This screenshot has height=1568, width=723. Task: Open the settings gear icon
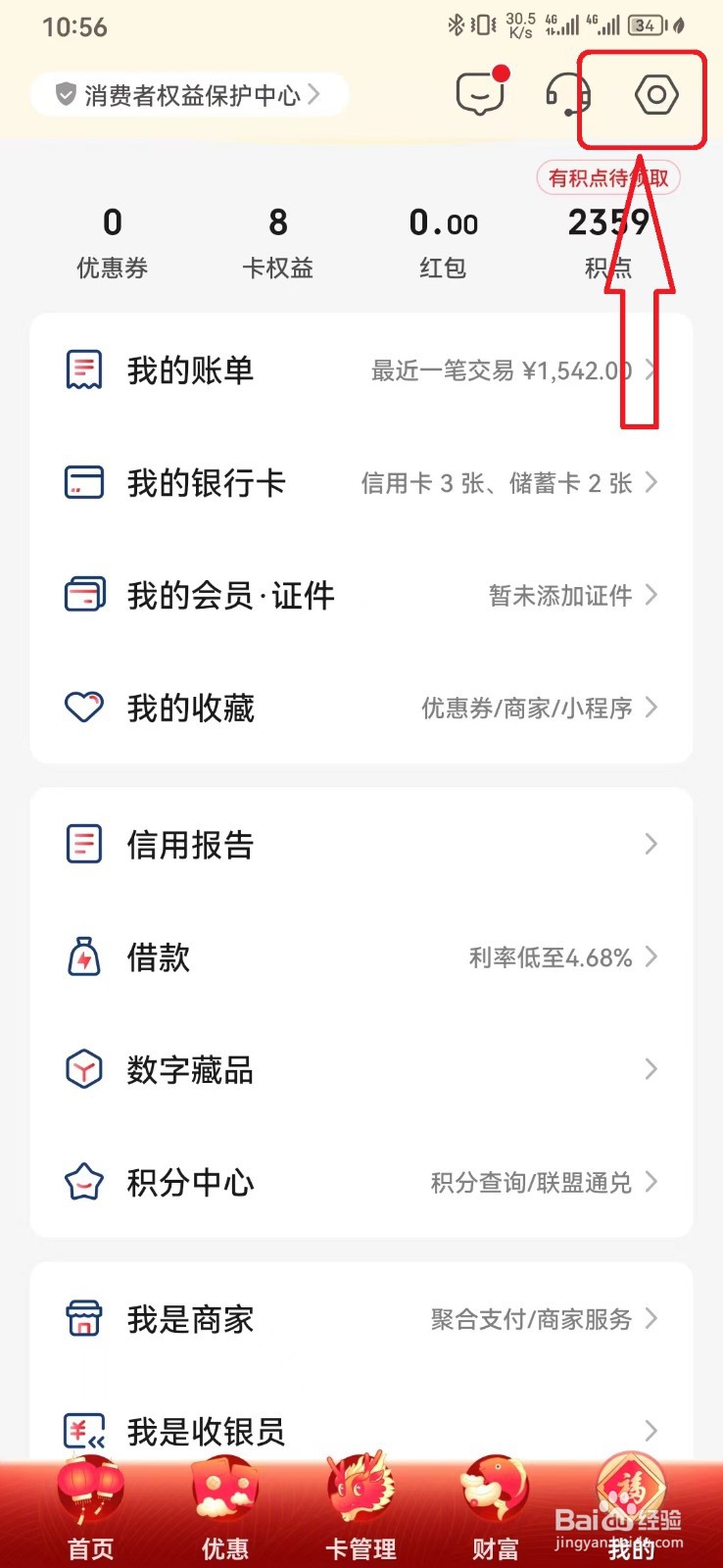pyautogui.click(x=655, y=95)
